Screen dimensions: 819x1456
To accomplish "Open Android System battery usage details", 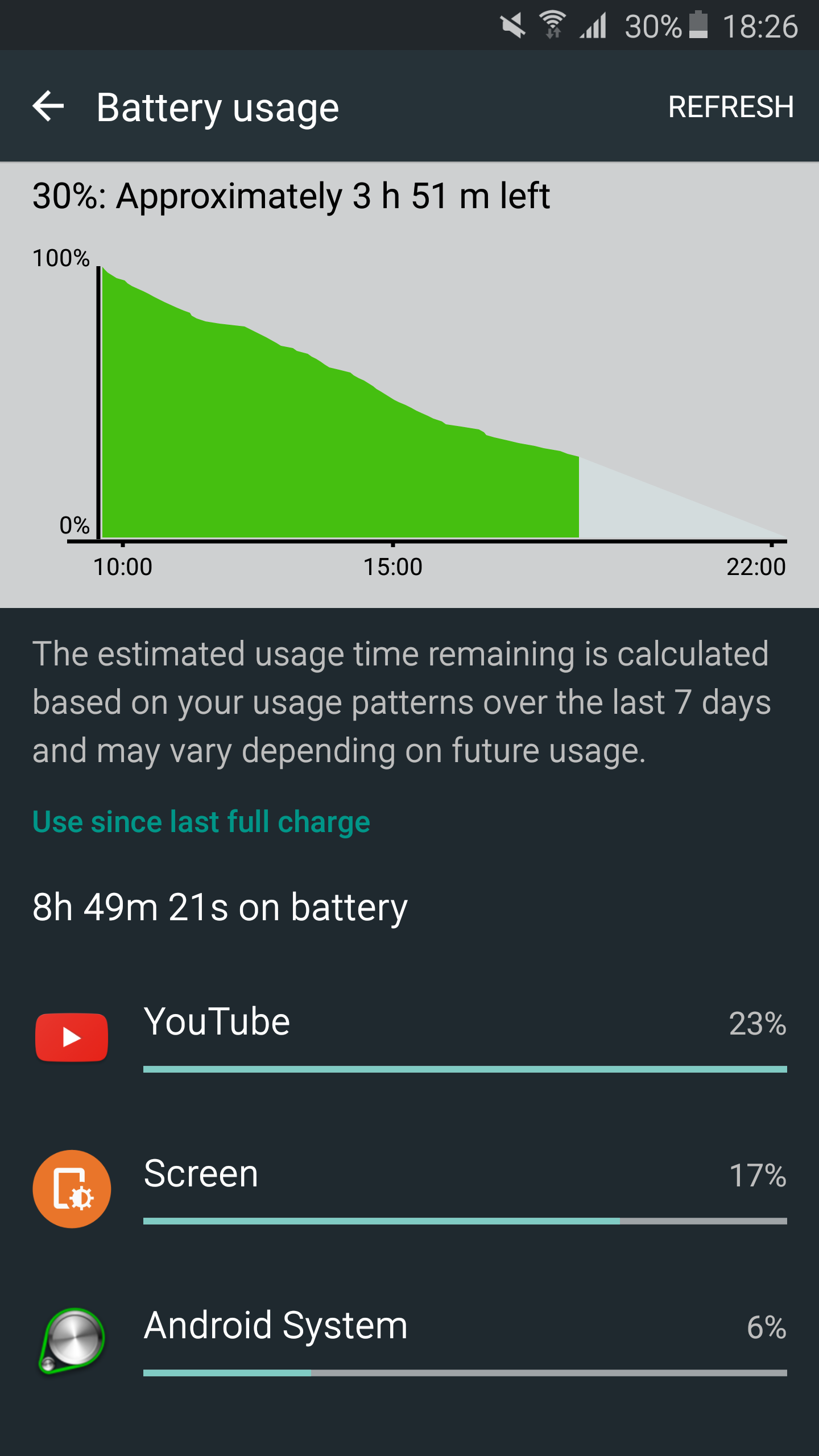I will pyautogui.click(x=409, y=1341).
